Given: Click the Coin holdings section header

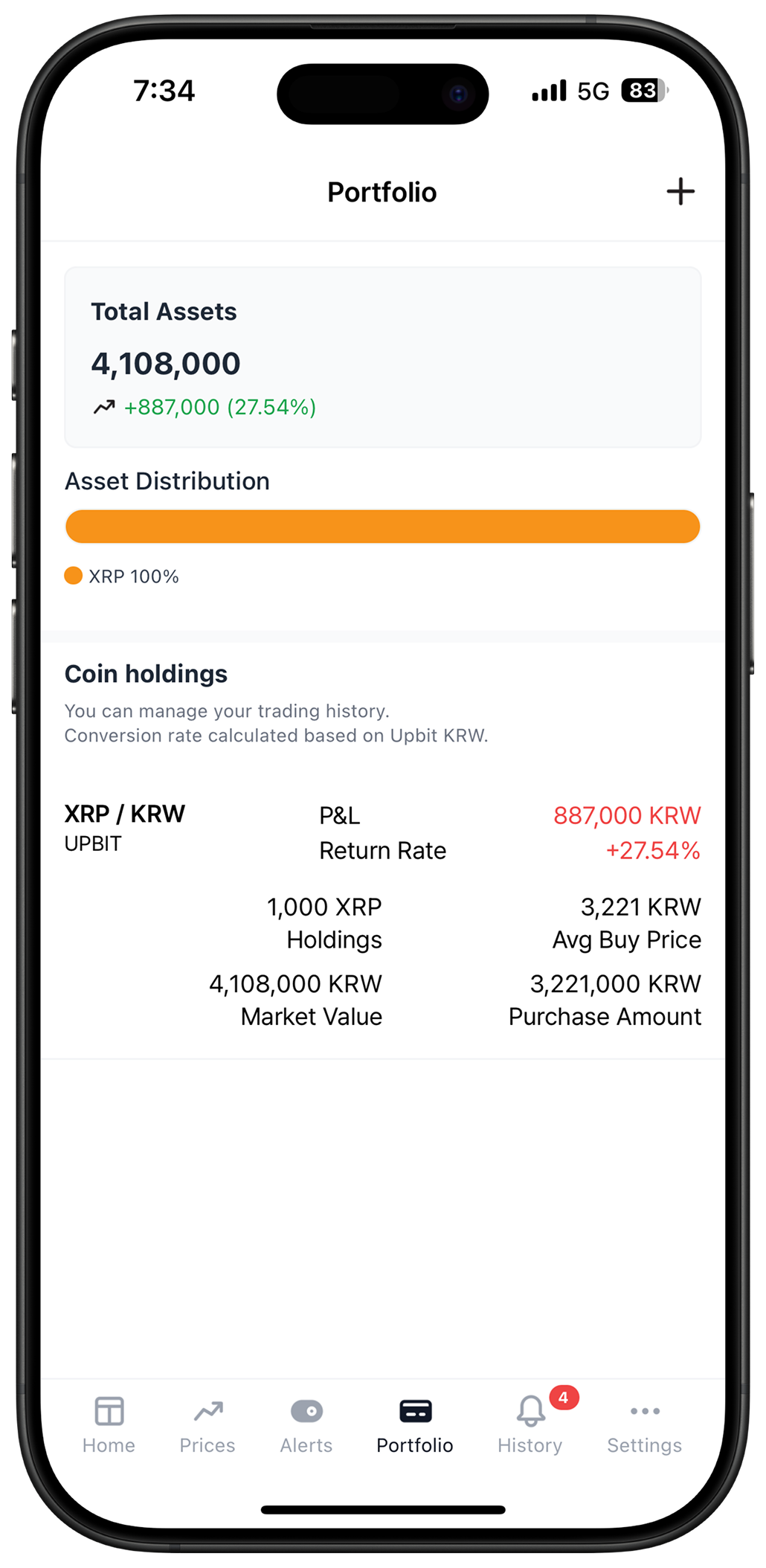Looking at the screenshot, I should click(147, 674).
